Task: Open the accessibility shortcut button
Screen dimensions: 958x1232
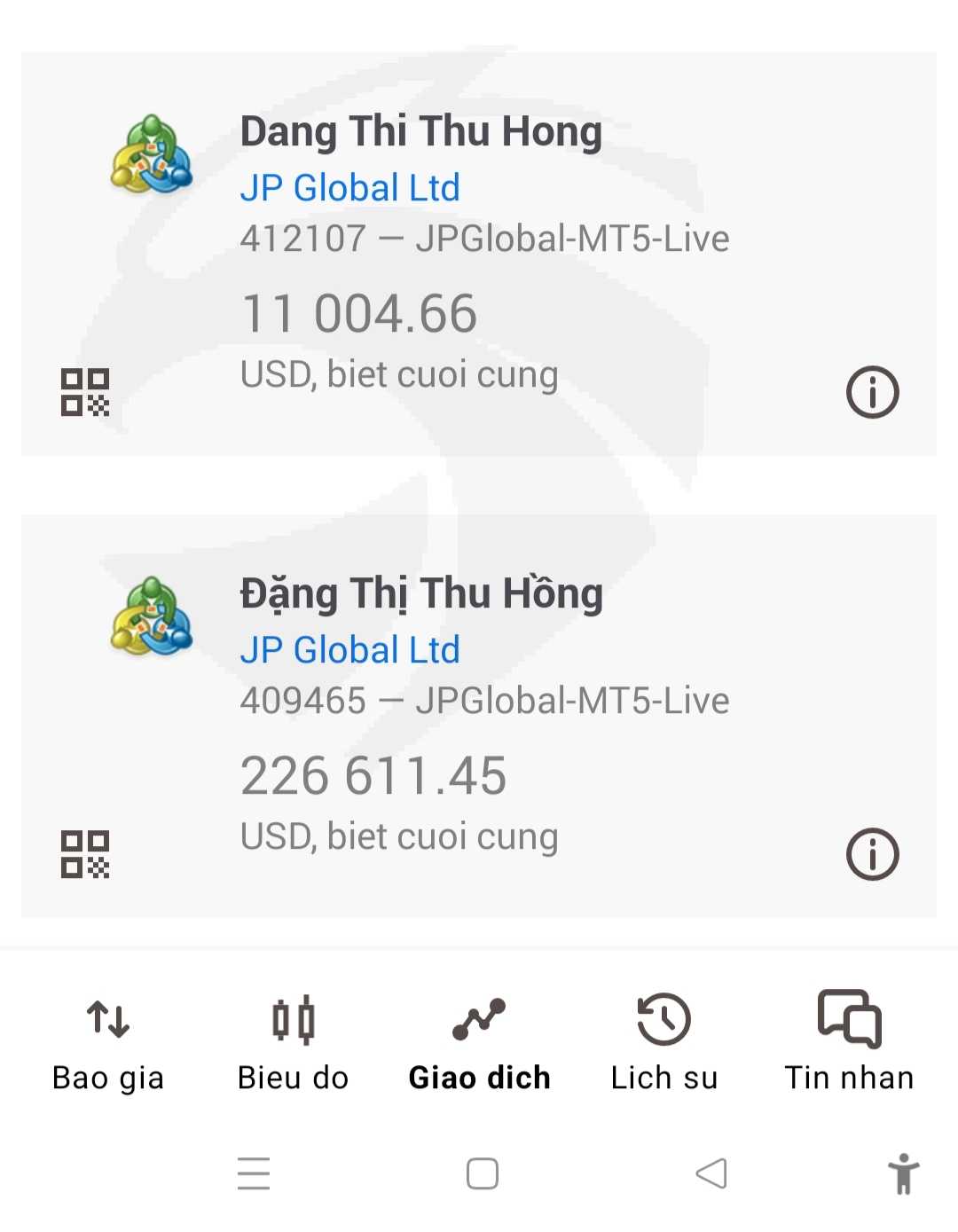Action: point(903,1173)
